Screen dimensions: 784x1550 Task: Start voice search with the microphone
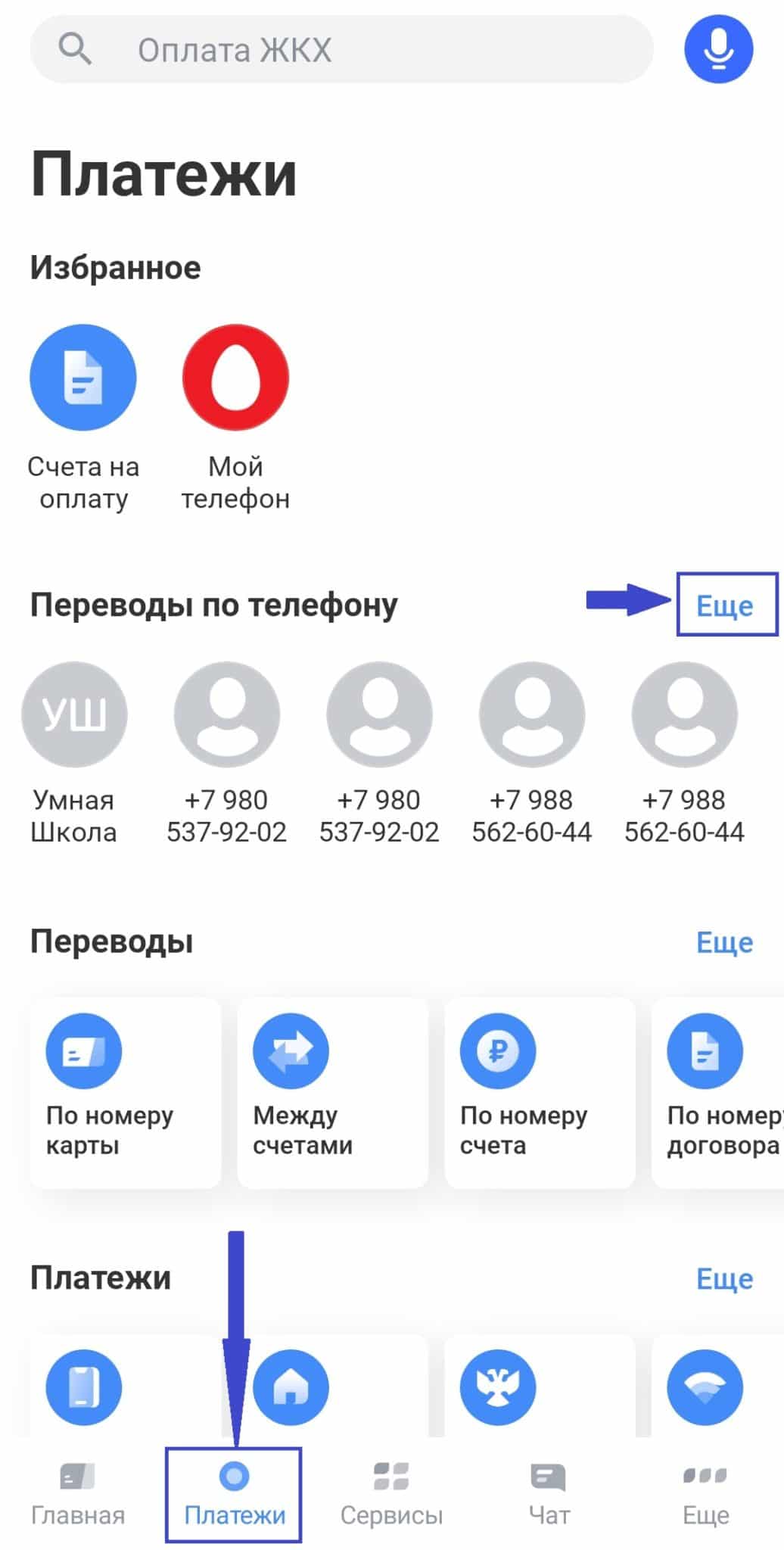(x=717, y=48)
